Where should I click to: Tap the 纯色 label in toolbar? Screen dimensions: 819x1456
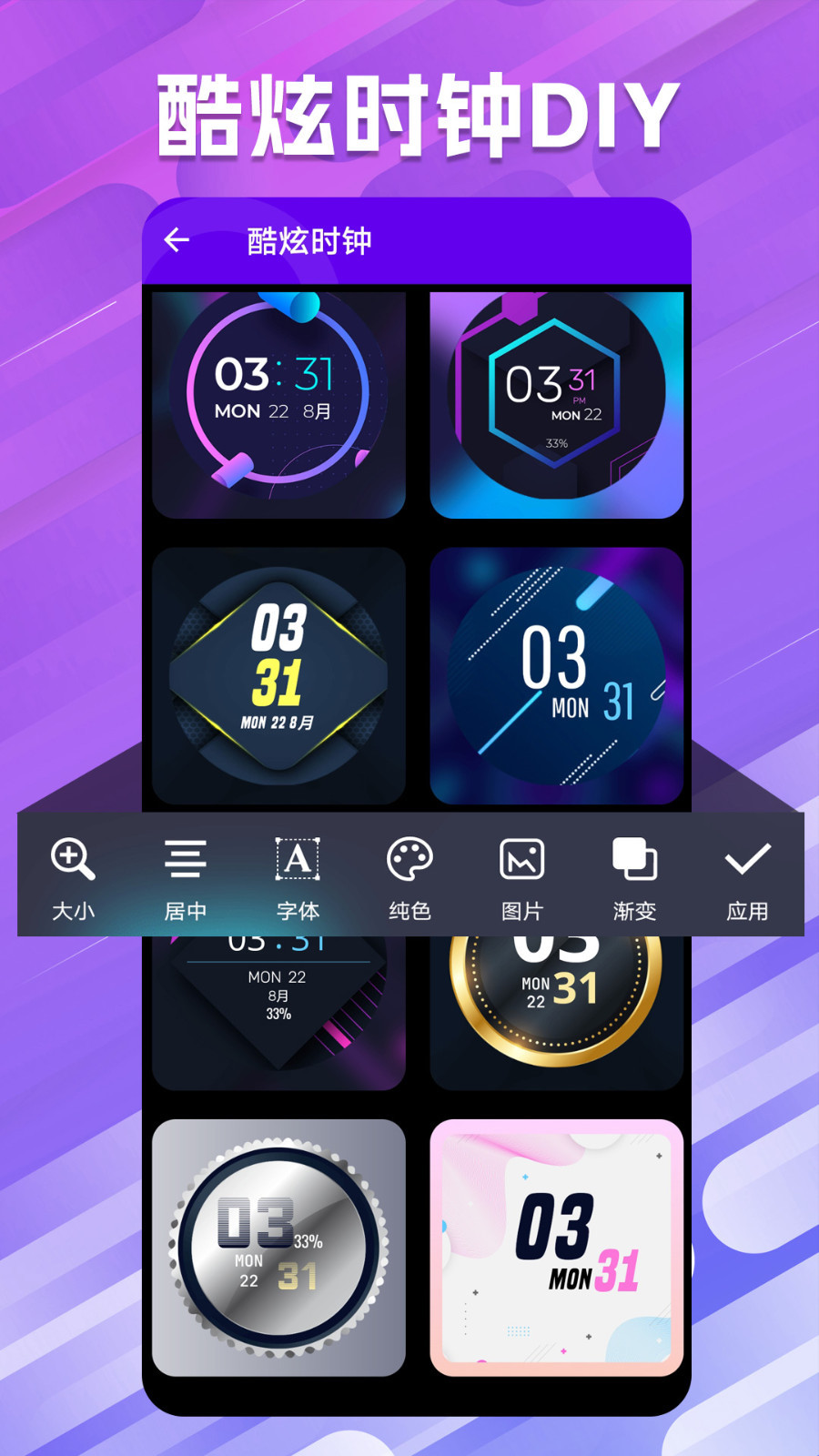411,910
